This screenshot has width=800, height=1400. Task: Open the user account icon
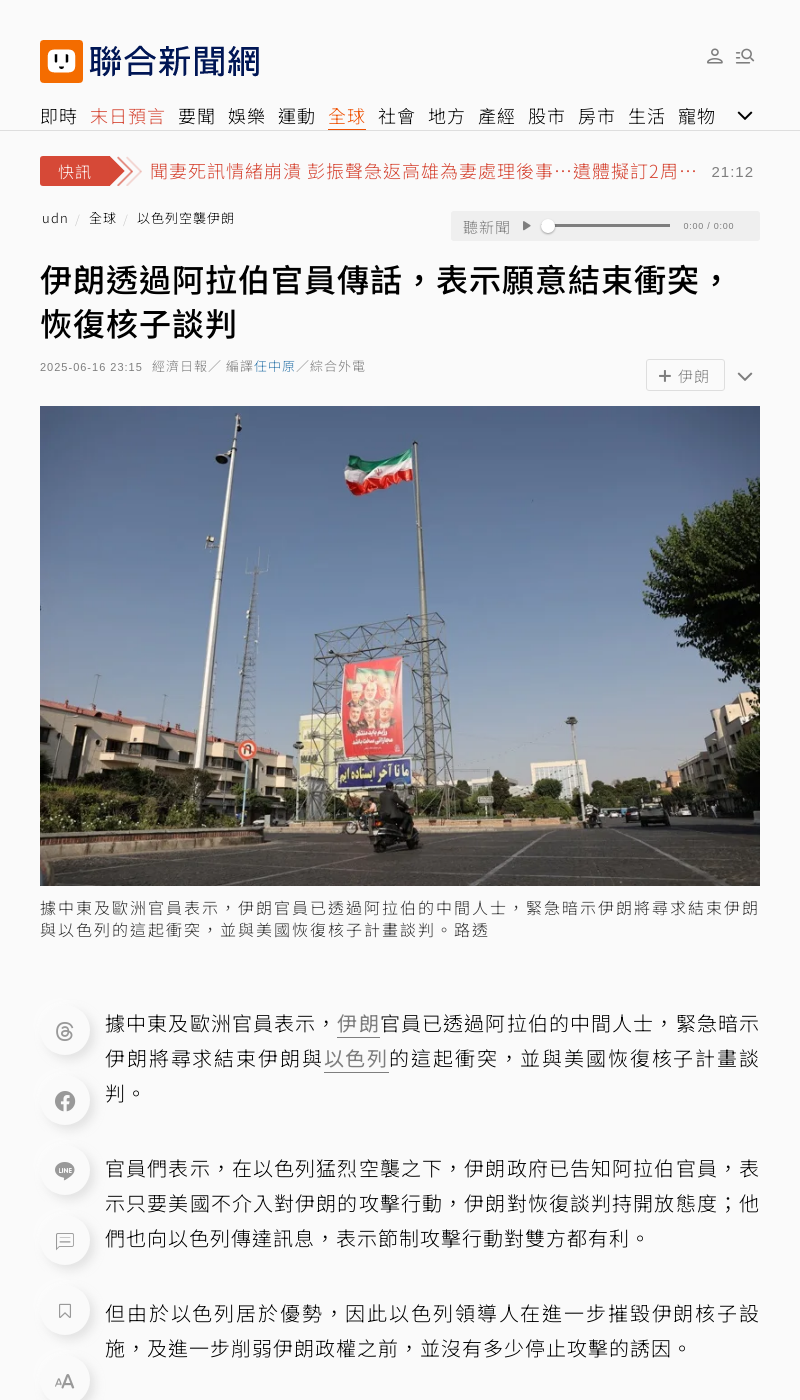tap(714, 56)
